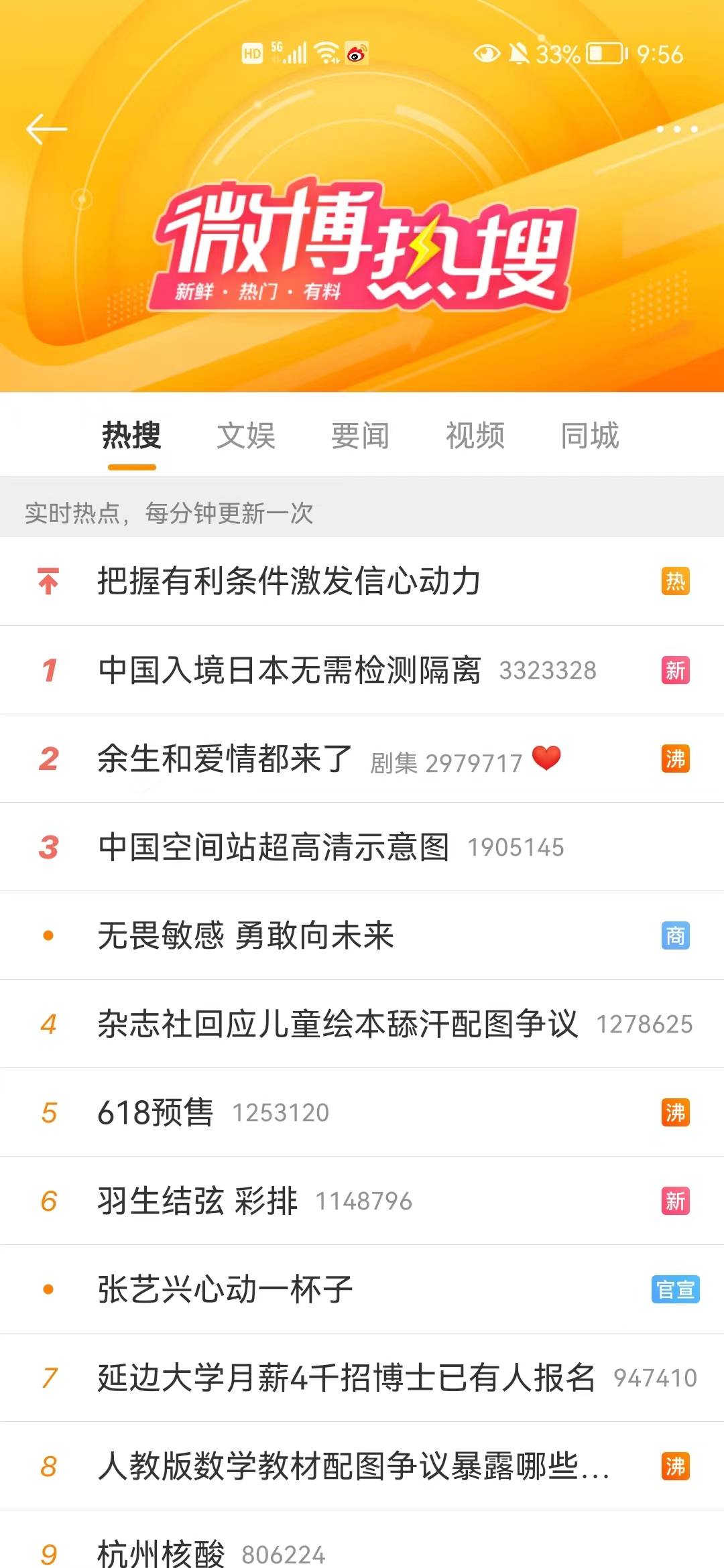Image resolution: width=724 pixels, height=1568 pixels.
Task: Open the three-dot overflow menu
Action: coord(676,129)
